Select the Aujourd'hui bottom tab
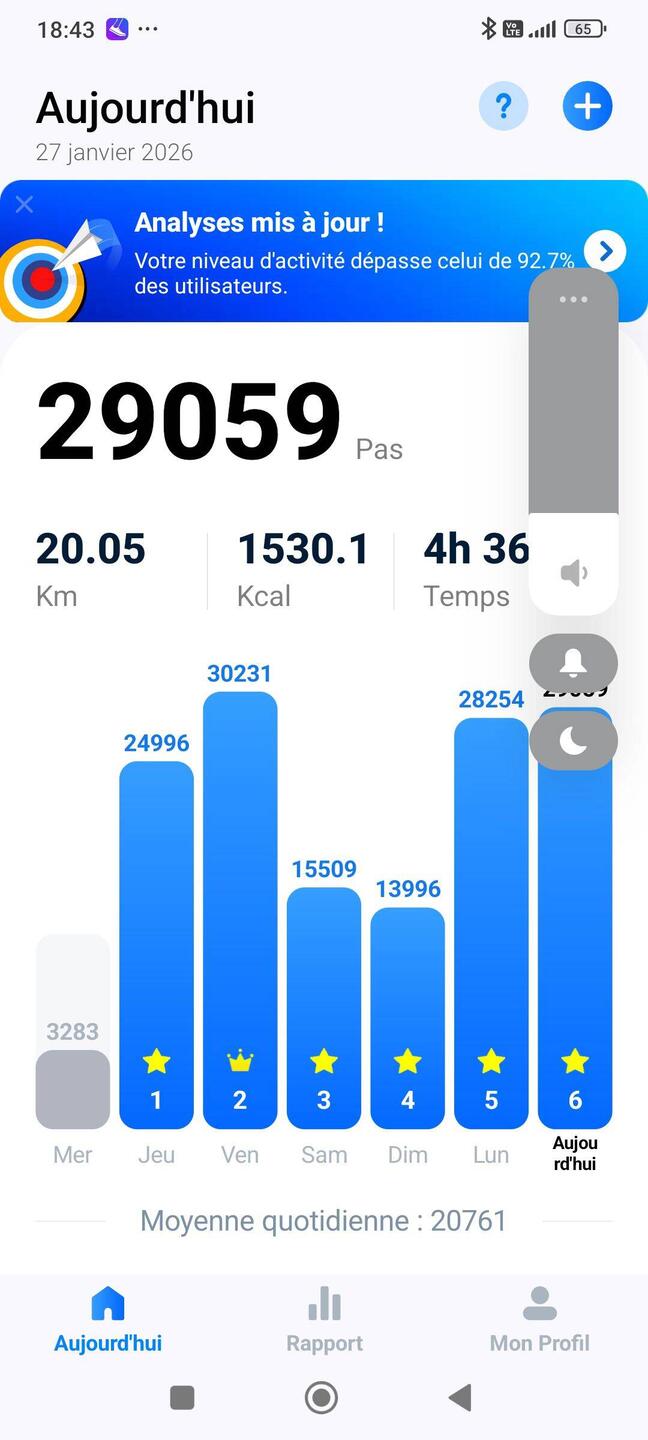Screen dimensions: 648x1440 (108, 1320)
